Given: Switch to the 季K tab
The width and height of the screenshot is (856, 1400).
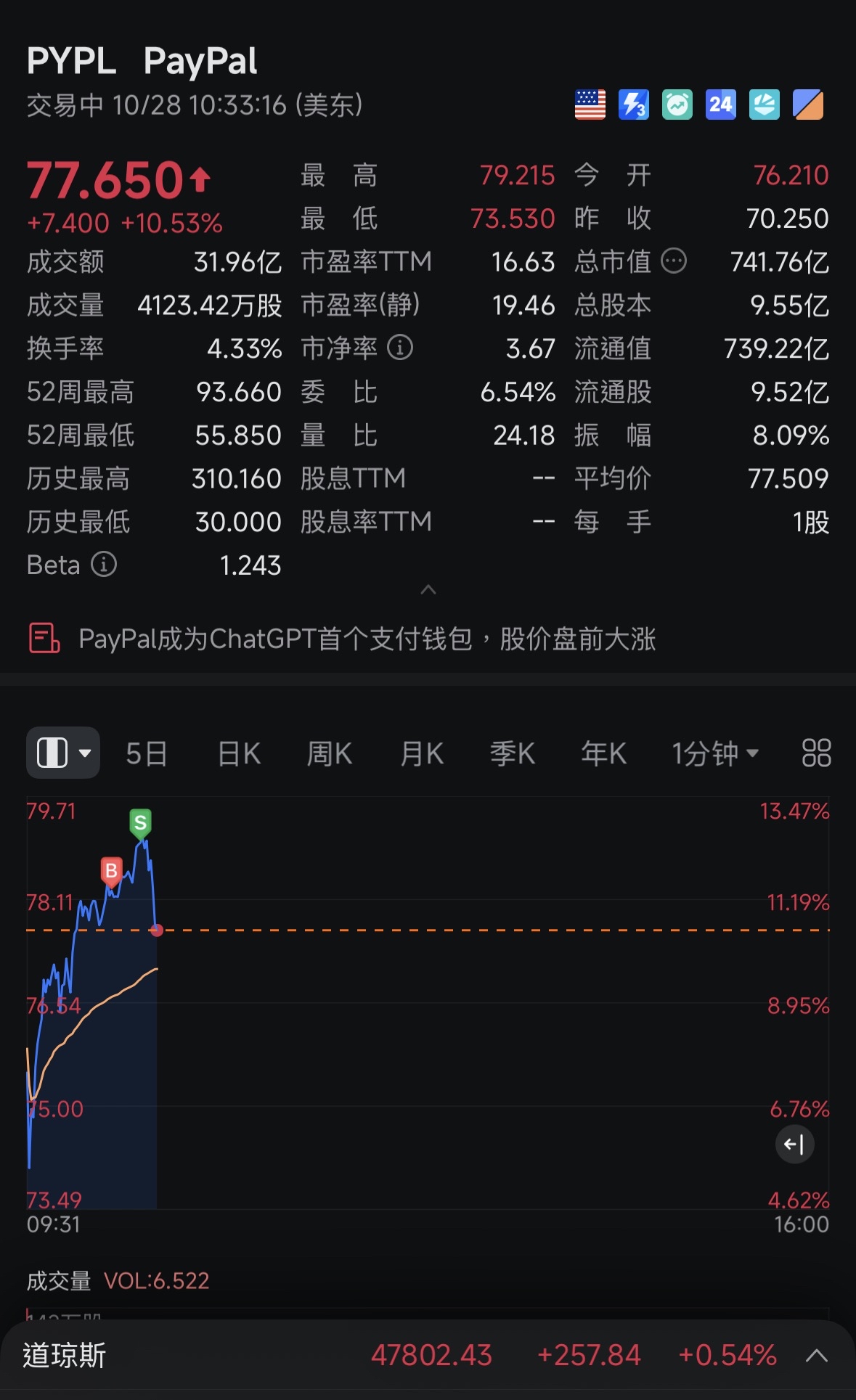Looking at the screenshot, I should pyautogui.click(x=513, y=754).
